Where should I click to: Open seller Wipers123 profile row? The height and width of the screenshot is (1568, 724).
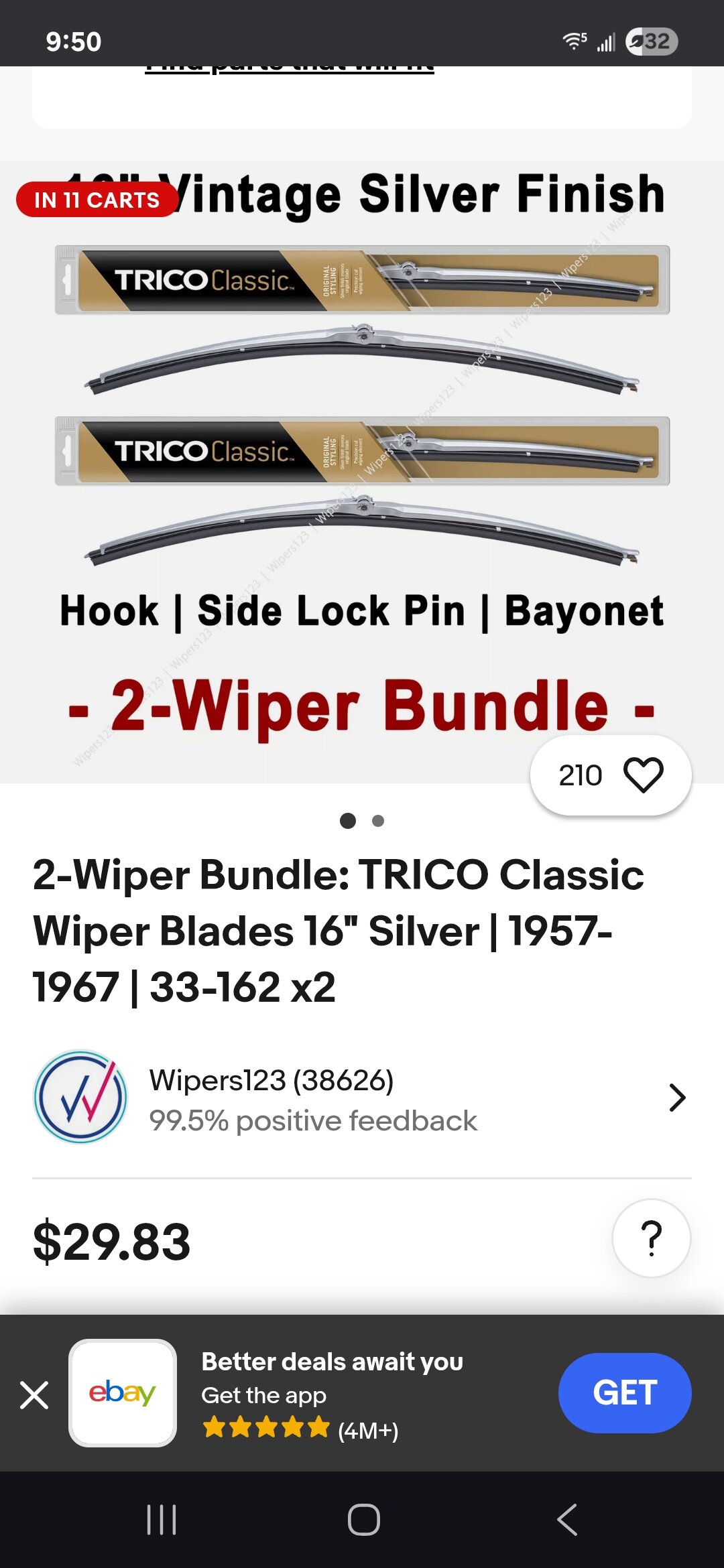pos(362,1097)
